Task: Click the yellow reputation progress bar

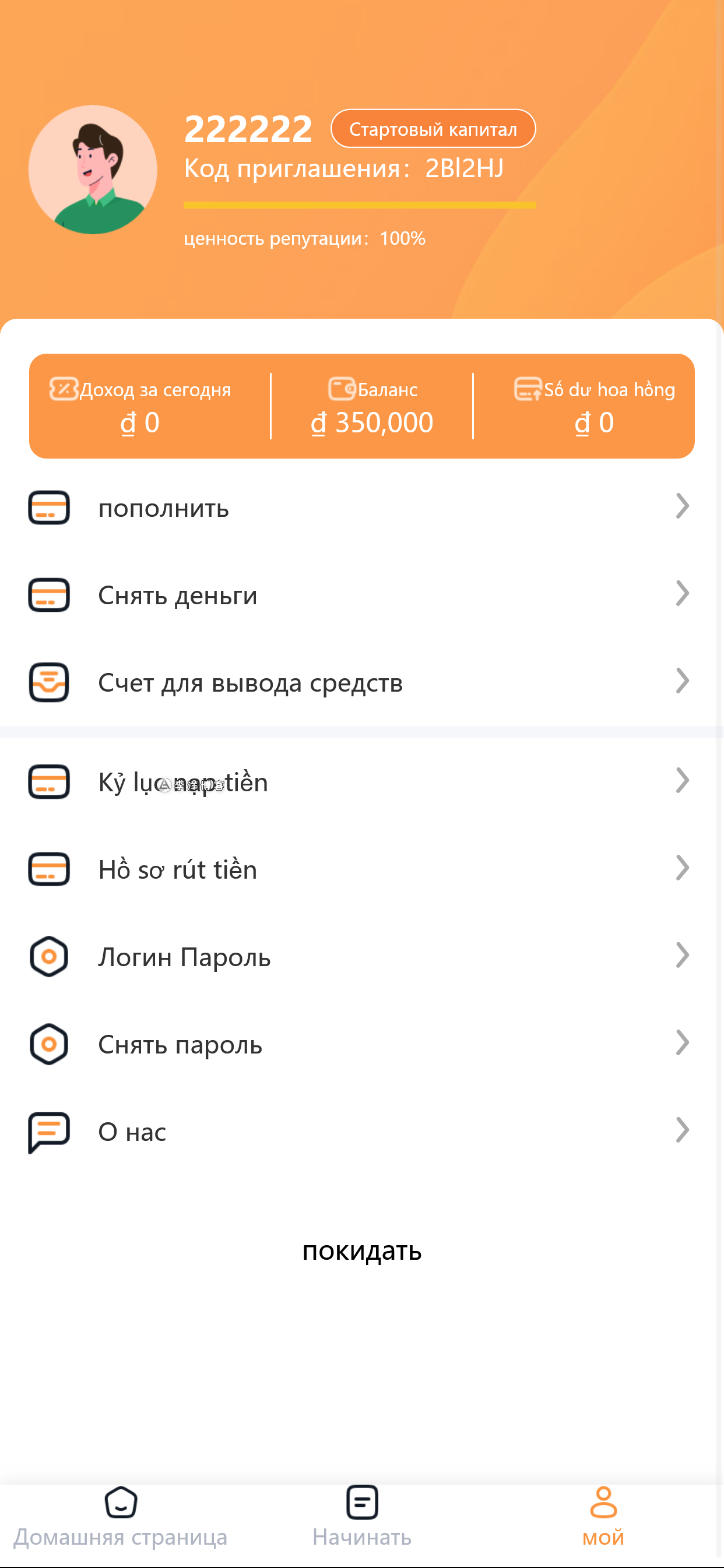Action: click(x=360, y=206)
